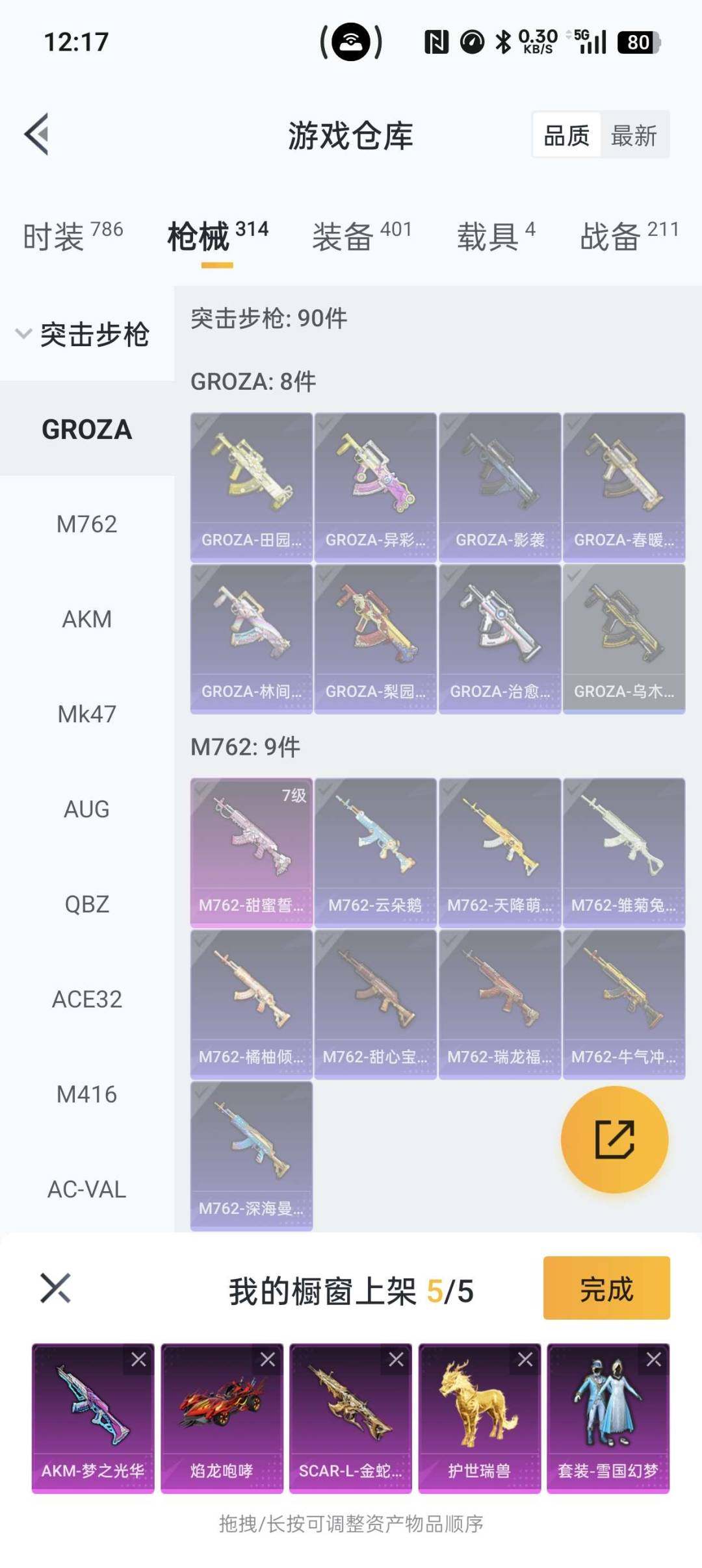Select AKM in the side list

[x=86, y=619]
